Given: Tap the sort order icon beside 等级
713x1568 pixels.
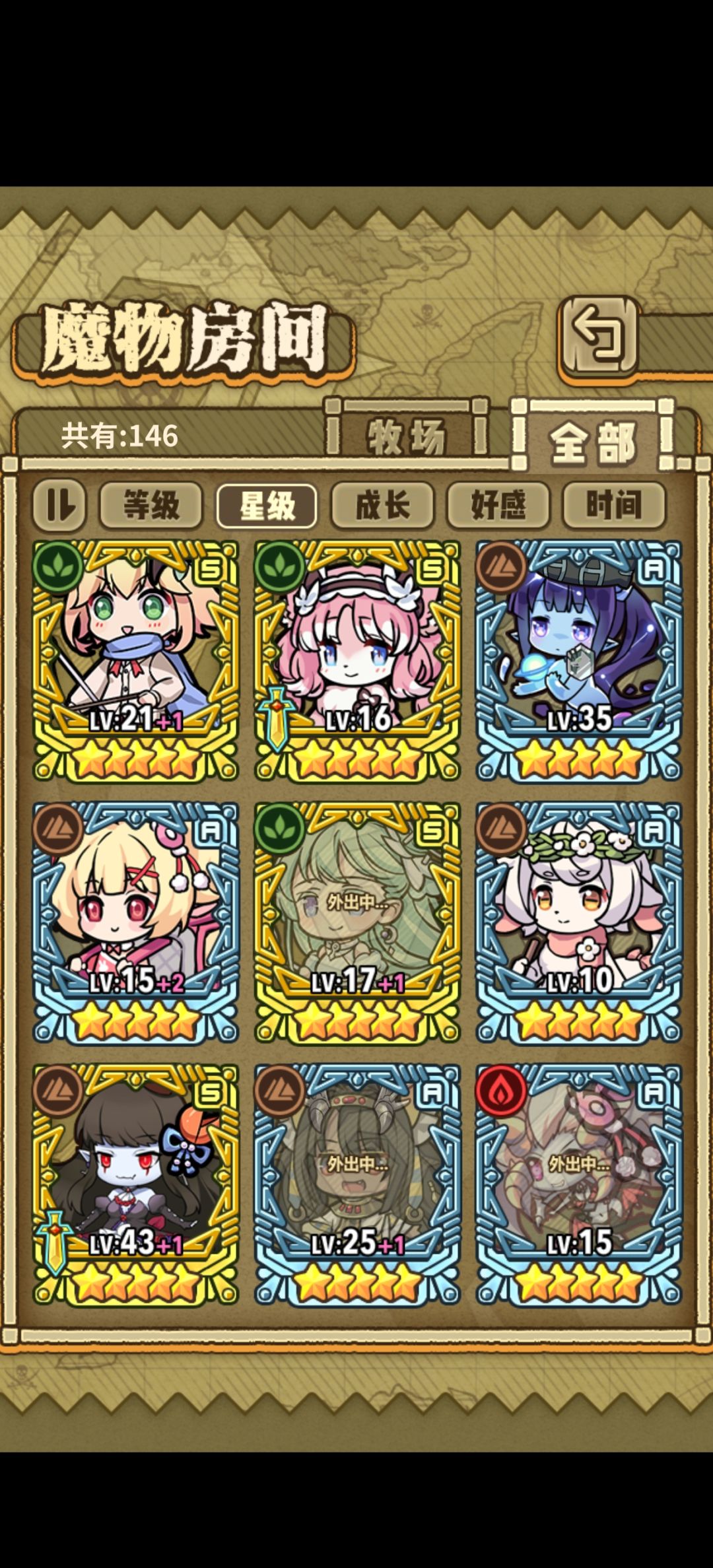Looking at the screenshot, I should [61, 505].
